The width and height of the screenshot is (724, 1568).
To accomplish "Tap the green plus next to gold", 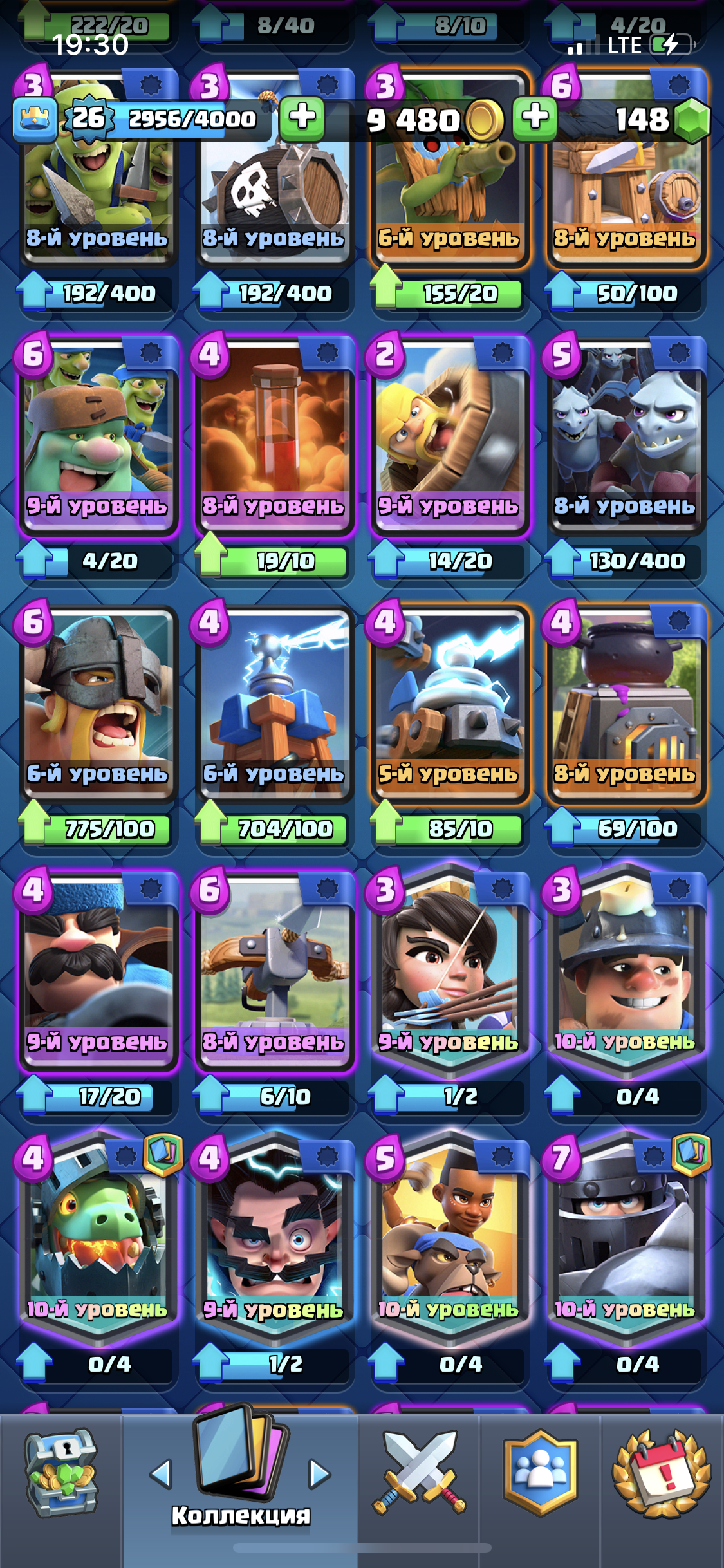I will click(x=535, y=118).
